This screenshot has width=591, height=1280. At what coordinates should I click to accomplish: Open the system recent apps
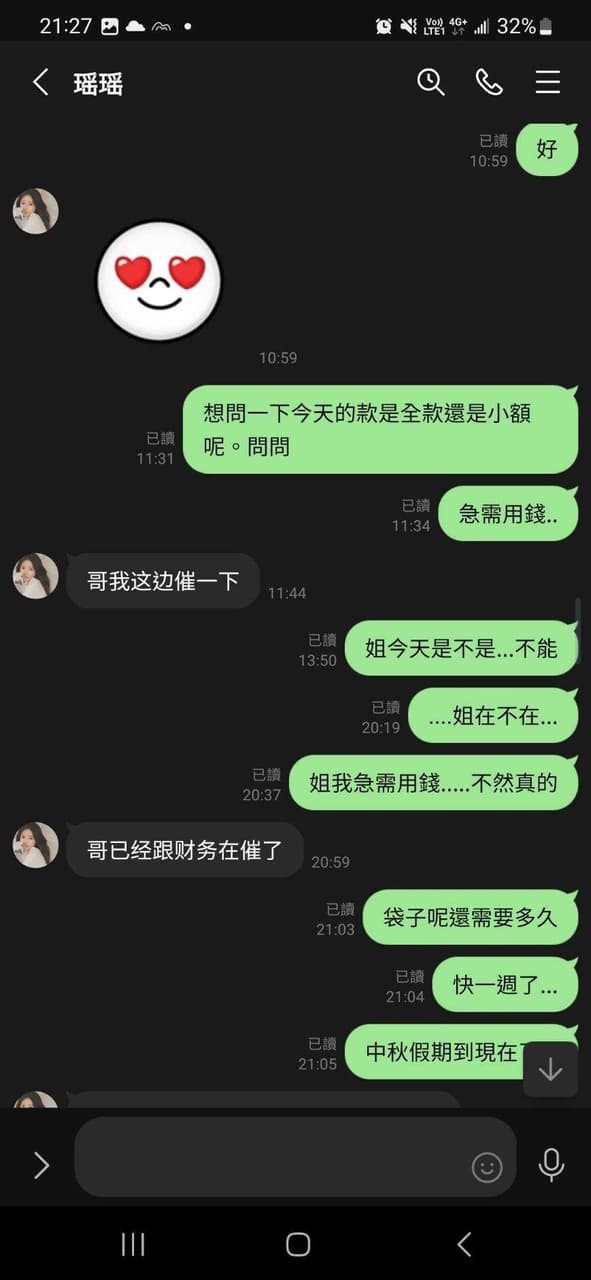point(132,1243)
